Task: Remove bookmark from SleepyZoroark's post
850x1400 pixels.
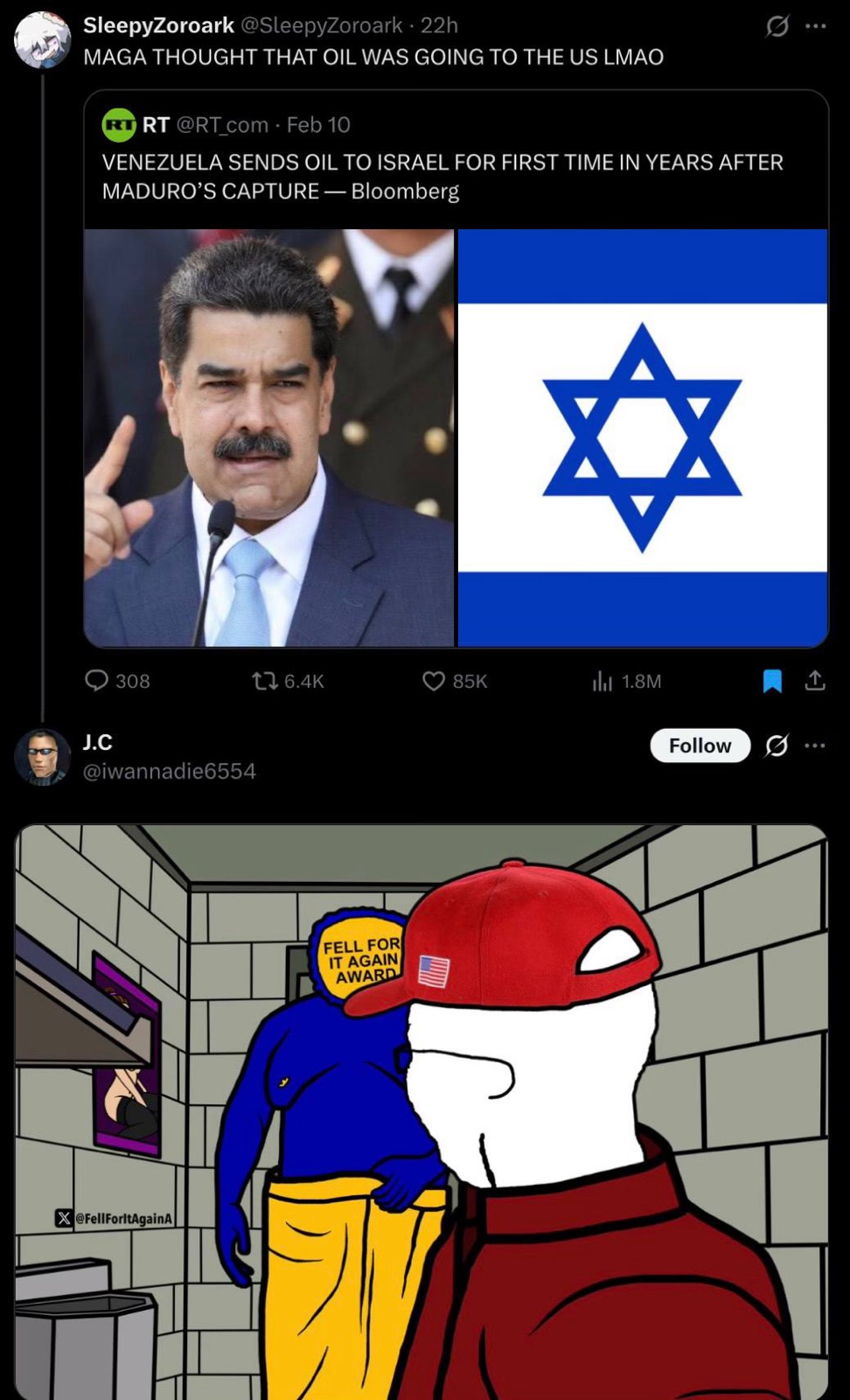Action: click(x=772, y=681)
